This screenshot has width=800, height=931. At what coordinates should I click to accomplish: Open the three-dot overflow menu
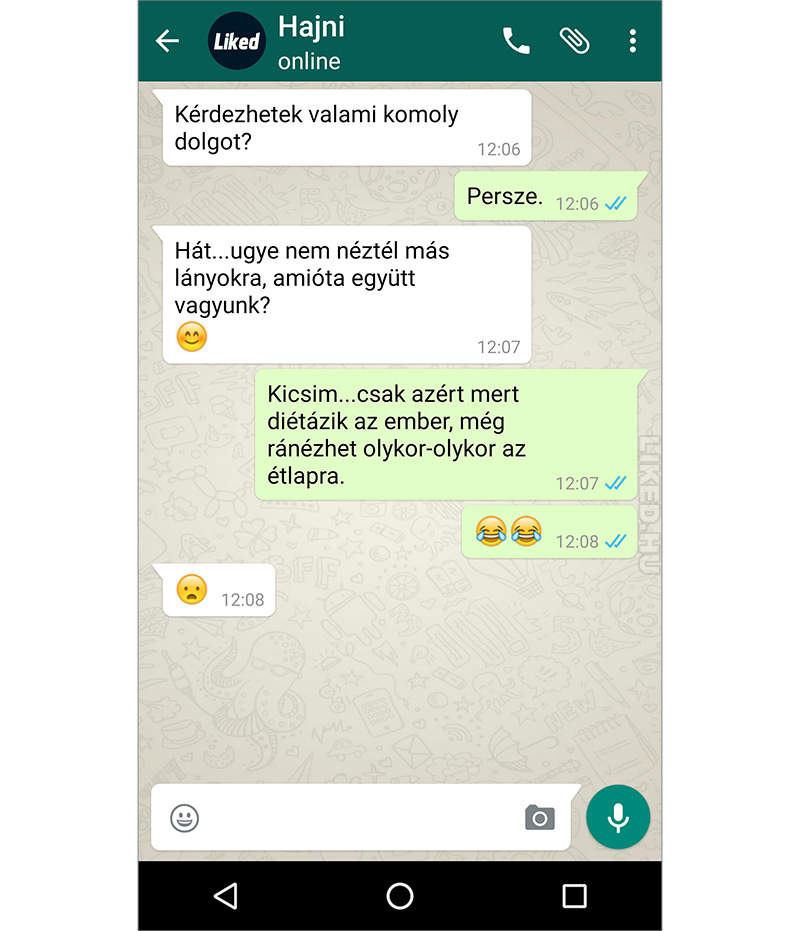[x=632, y=41]
